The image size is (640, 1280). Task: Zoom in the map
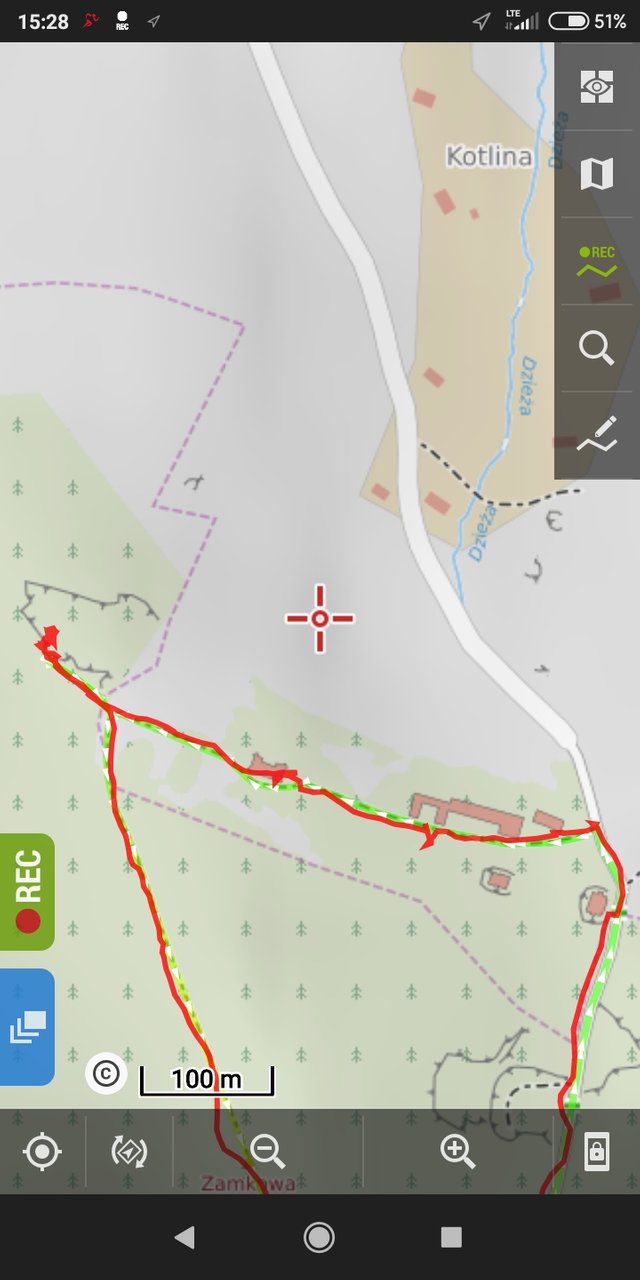(x=458, y=1152)
